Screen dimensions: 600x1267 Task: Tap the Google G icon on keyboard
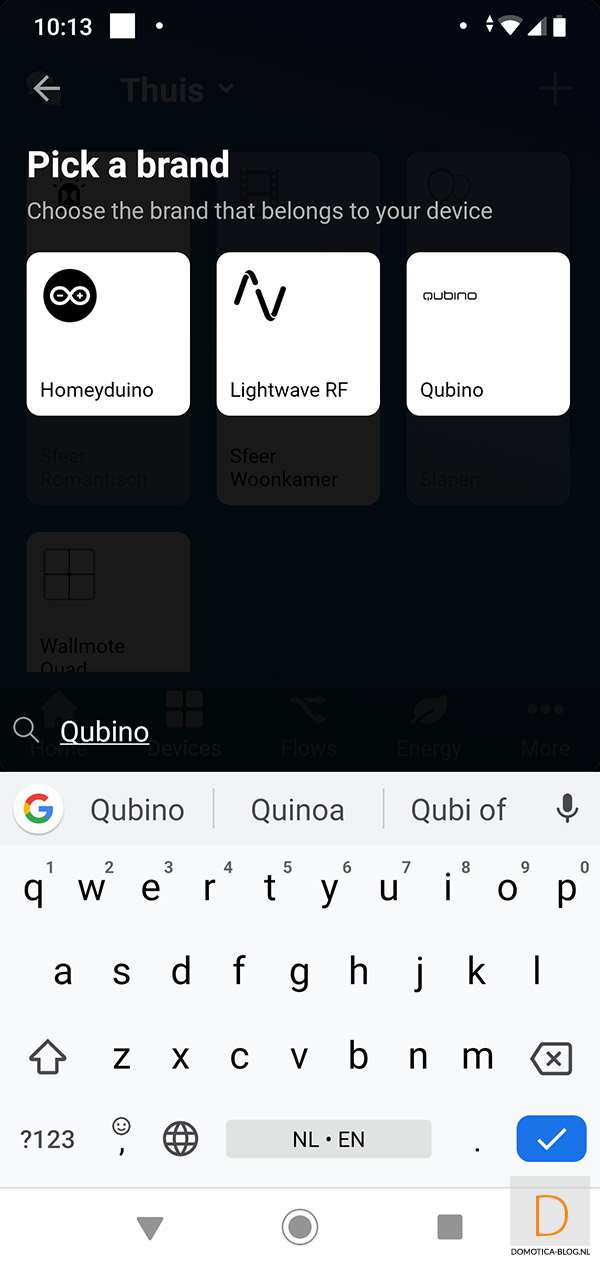click(38, 808)
